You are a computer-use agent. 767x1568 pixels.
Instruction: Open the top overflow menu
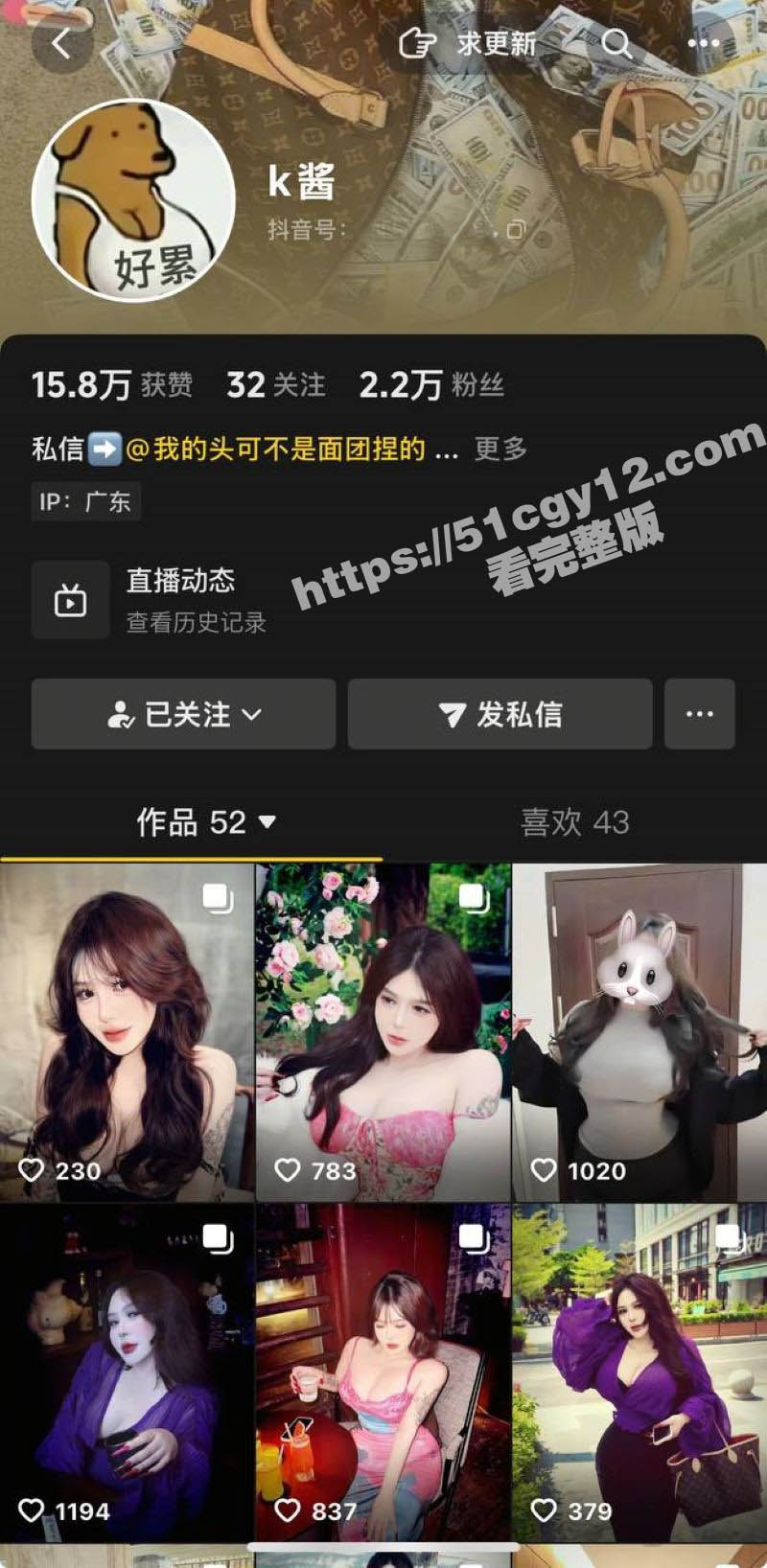point(703,43)
